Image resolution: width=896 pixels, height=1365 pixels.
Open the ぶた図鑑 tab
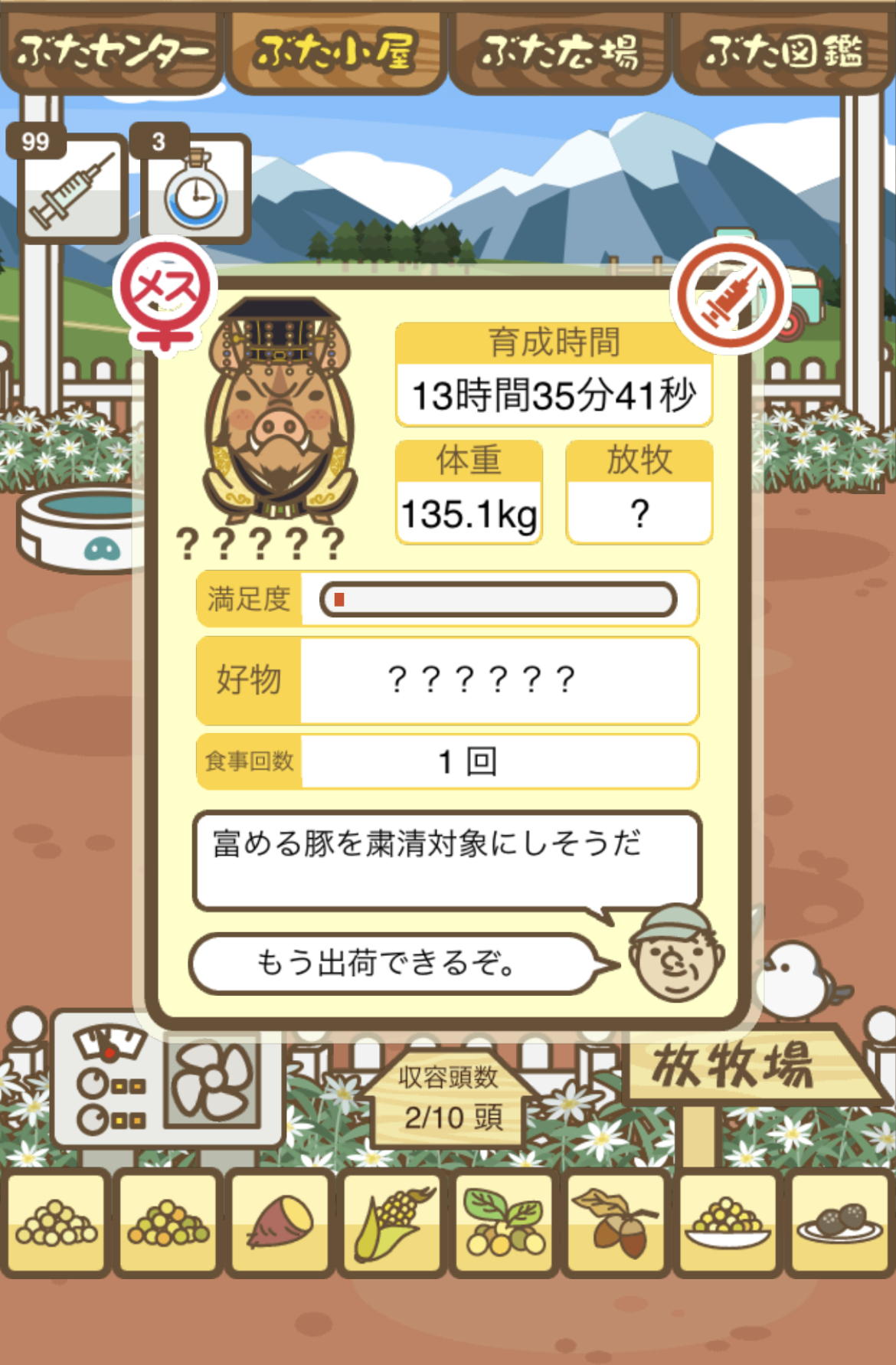pyautogui.click(x=783, y=51)
